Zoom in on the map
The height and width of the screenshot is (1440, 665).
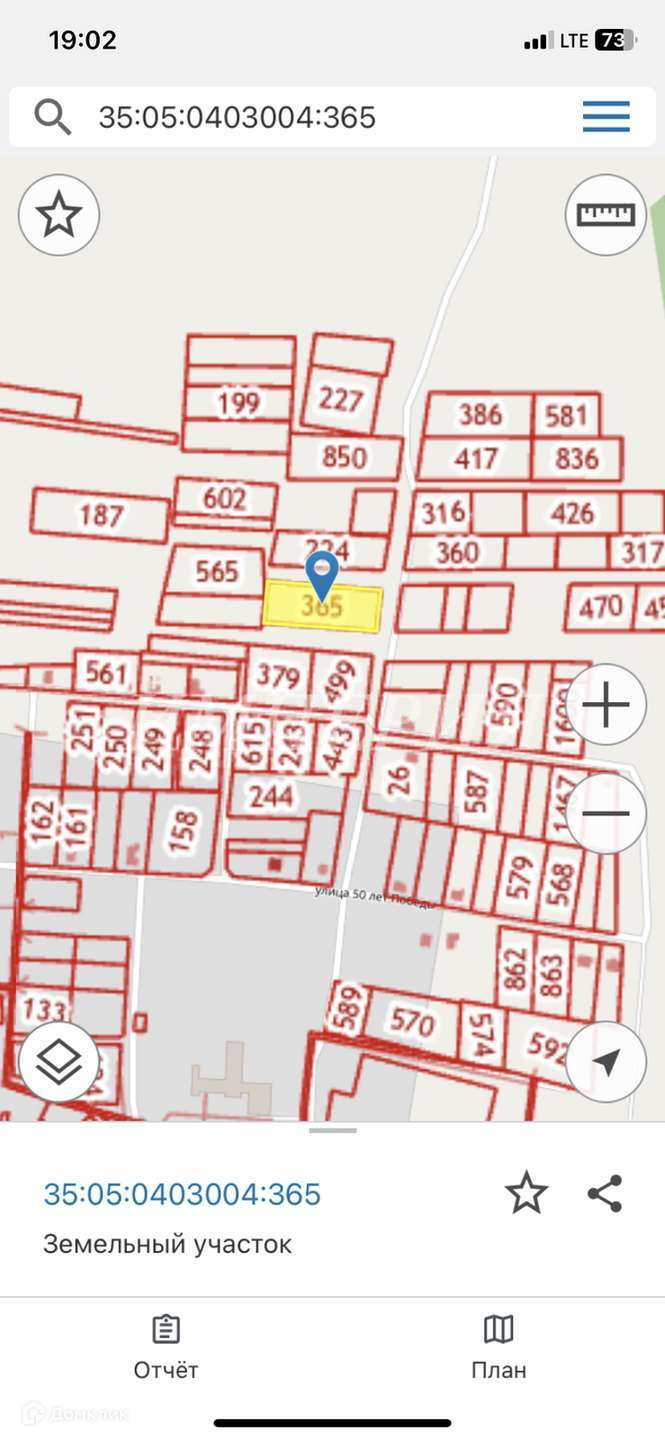click(606, 705)
